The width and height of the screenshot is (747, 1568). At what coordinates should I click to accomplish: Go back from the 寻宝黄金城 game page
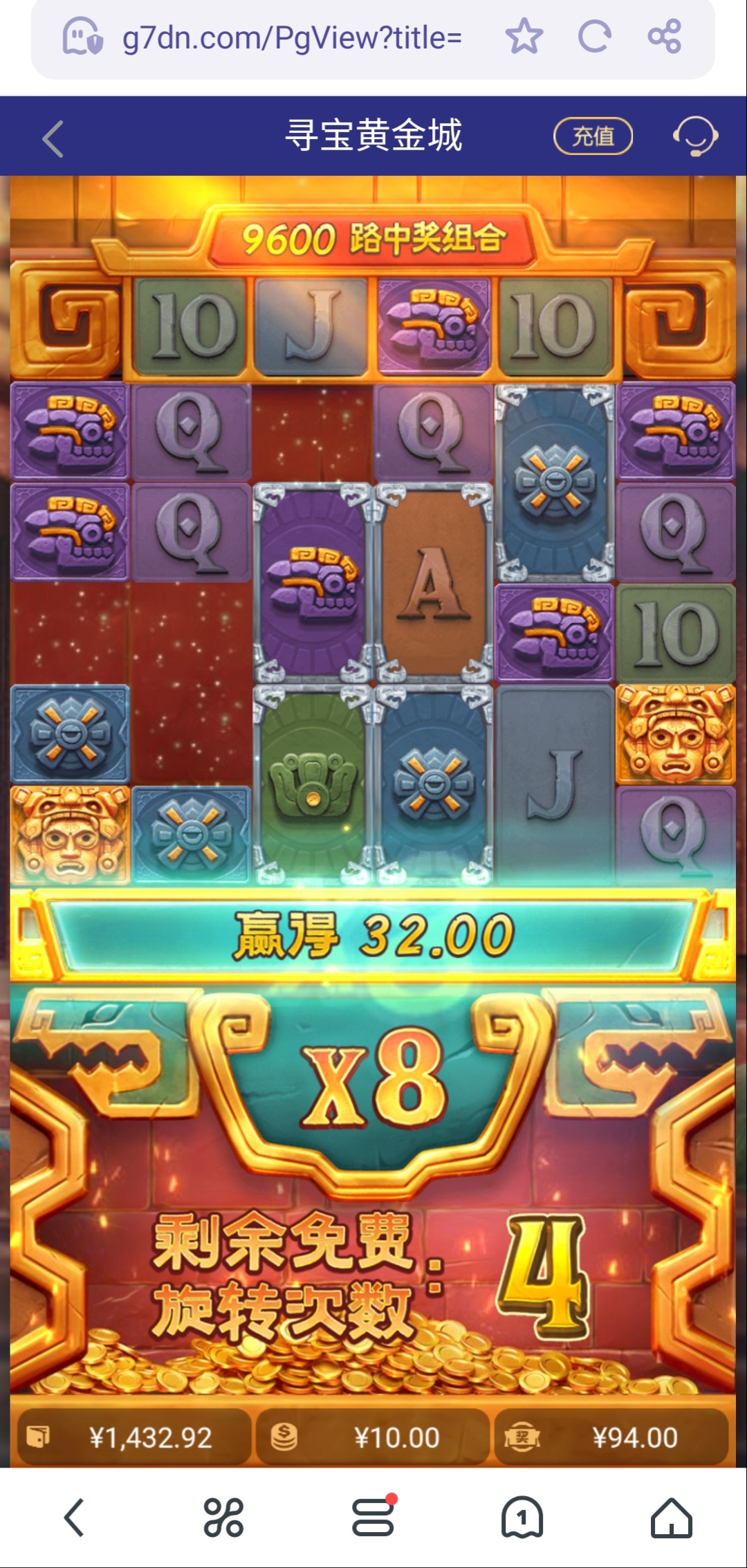[x=53, y=138]
